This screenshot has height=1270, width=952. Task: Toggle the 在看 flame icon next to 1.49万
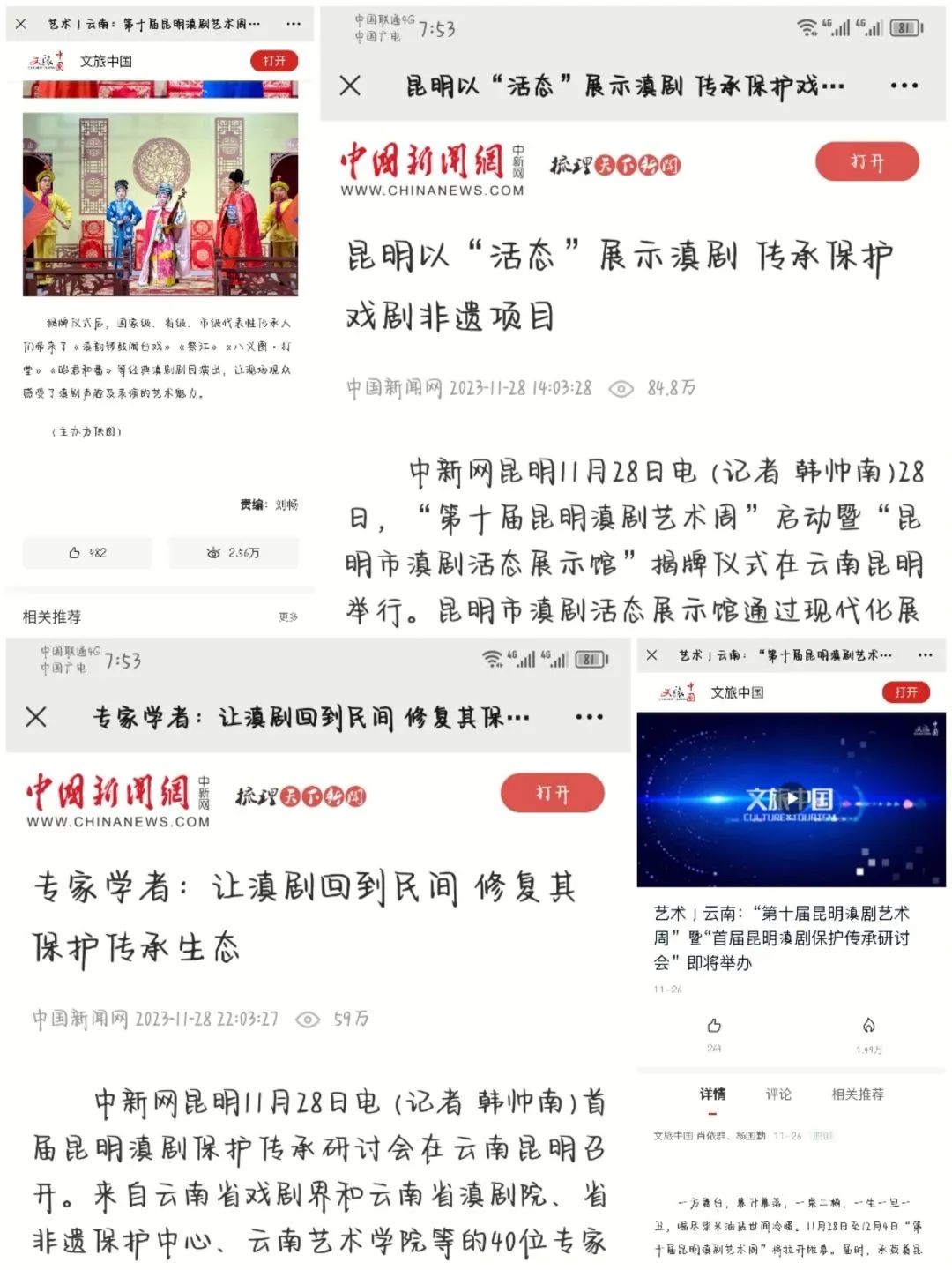pos(869,1026)
